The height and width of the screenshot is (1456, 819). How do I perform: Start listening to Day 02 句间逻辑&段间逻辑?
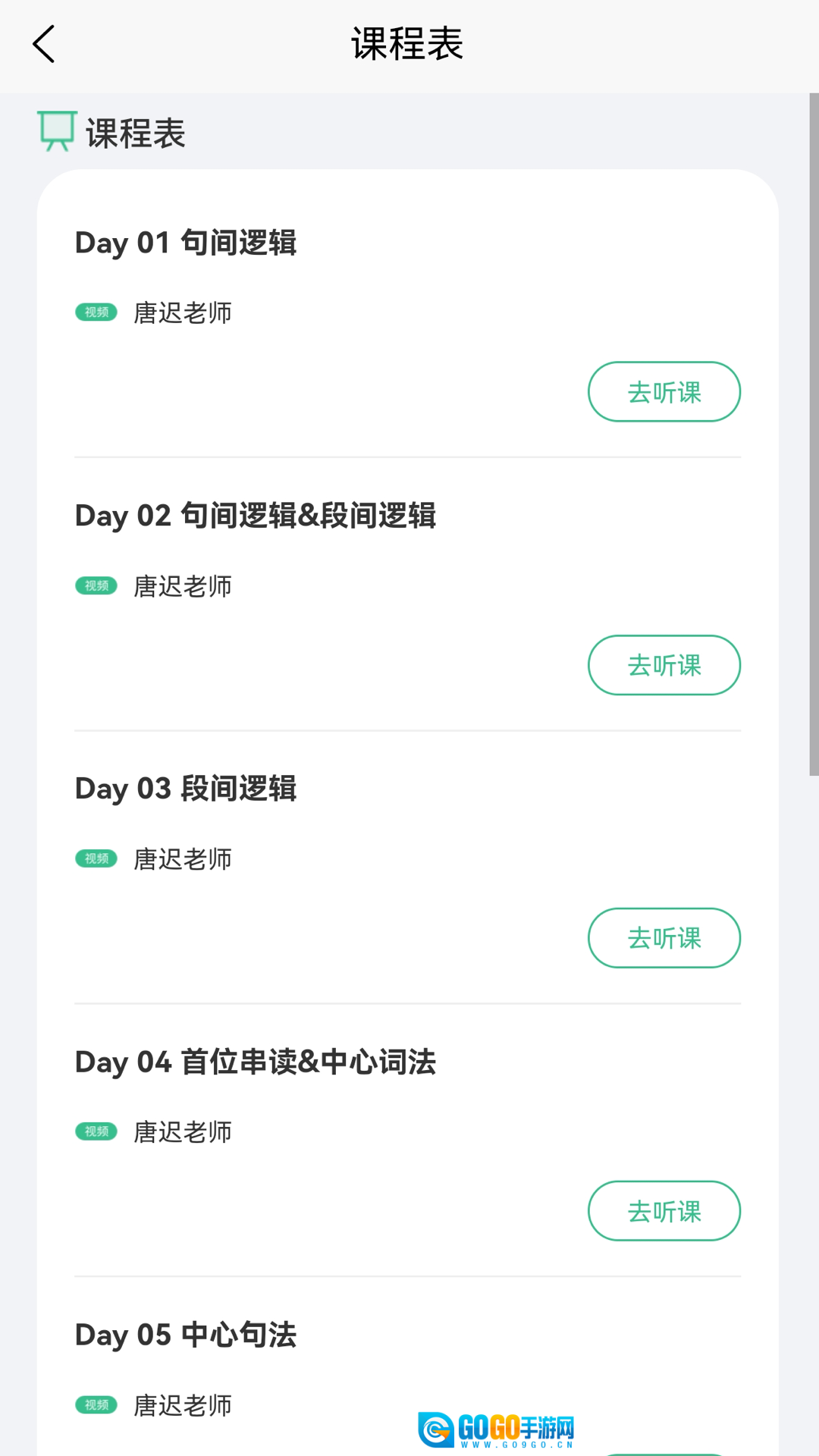664,665
